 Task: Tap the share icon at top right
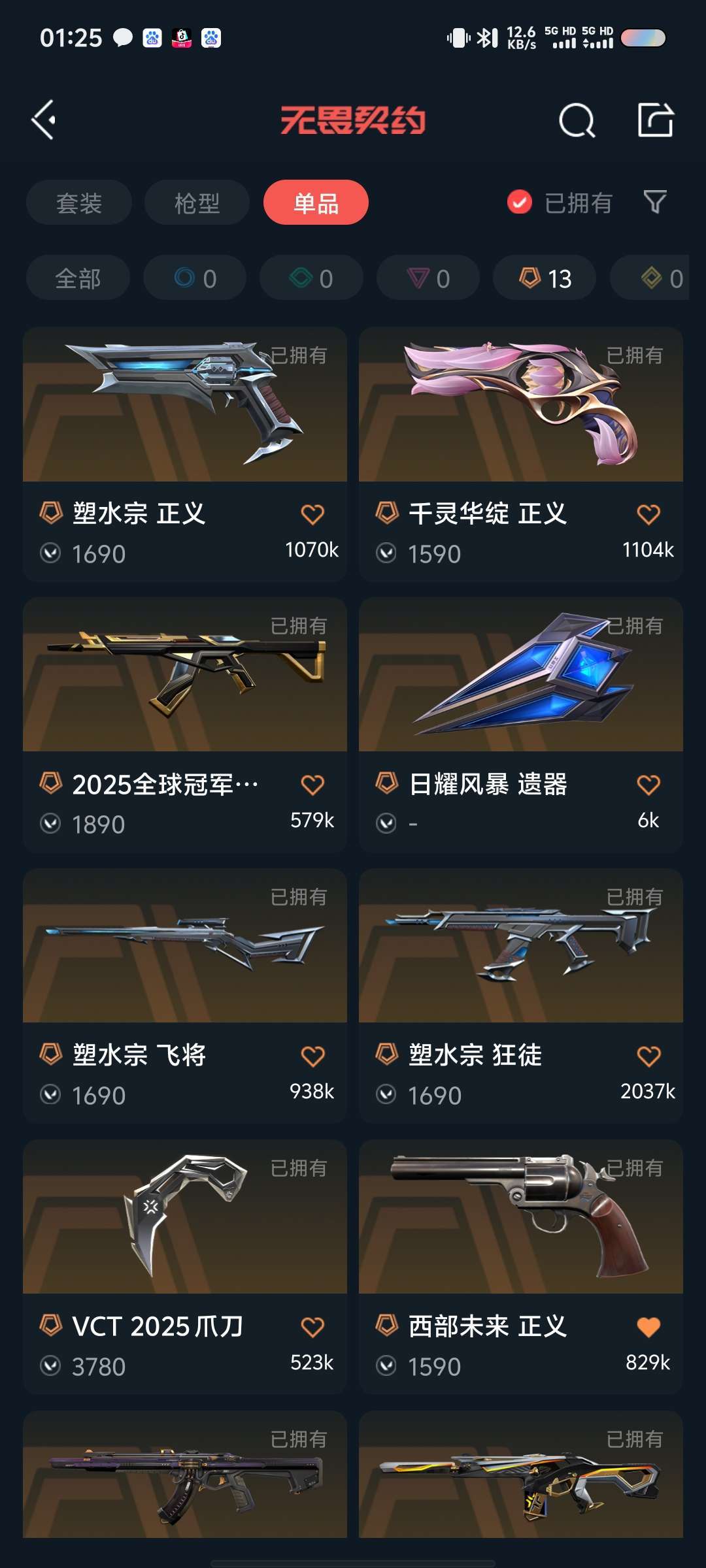point(655,120)
